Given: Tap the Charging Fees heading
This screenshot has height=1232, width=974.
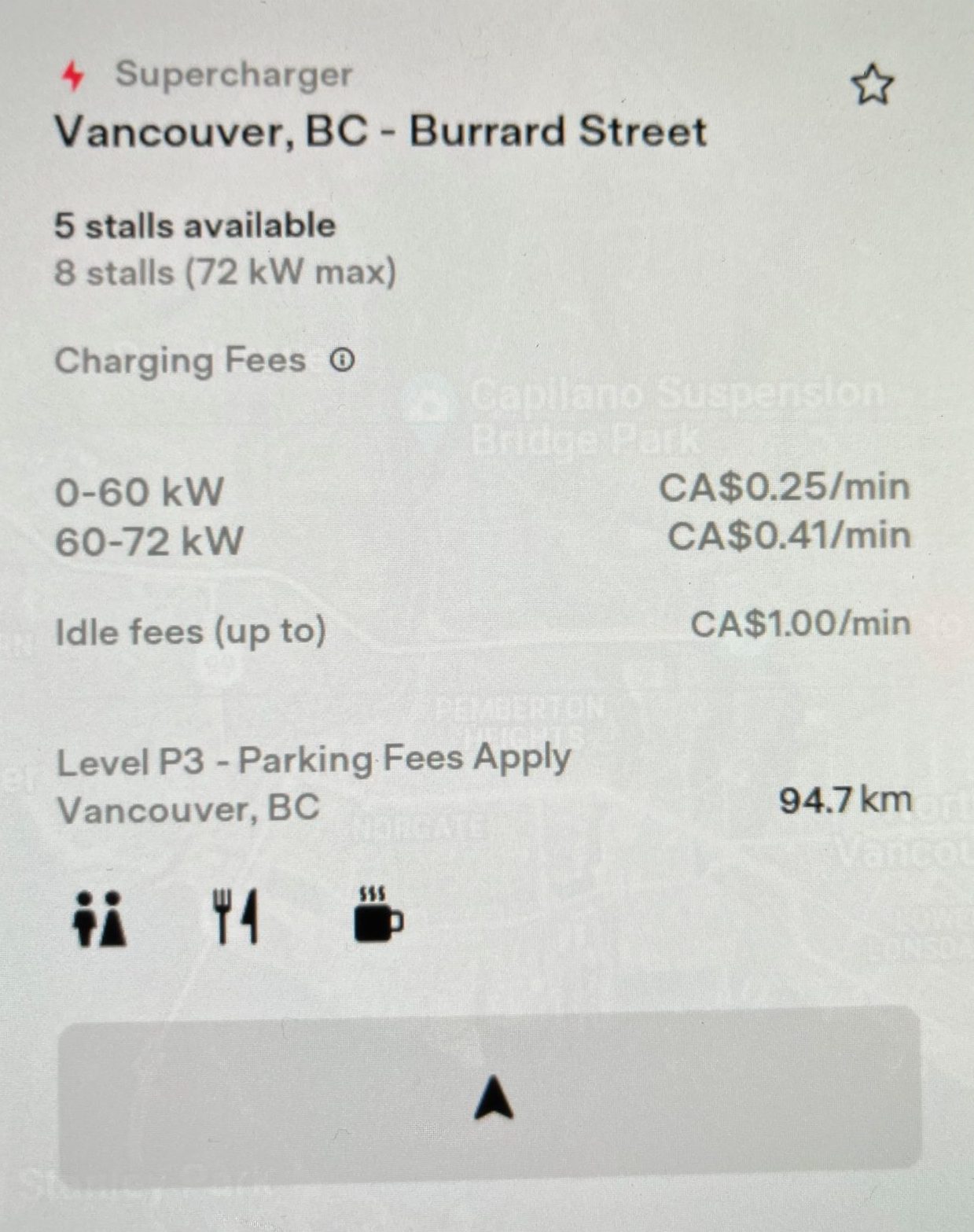Looking at the screenshot, I should 180,361.
